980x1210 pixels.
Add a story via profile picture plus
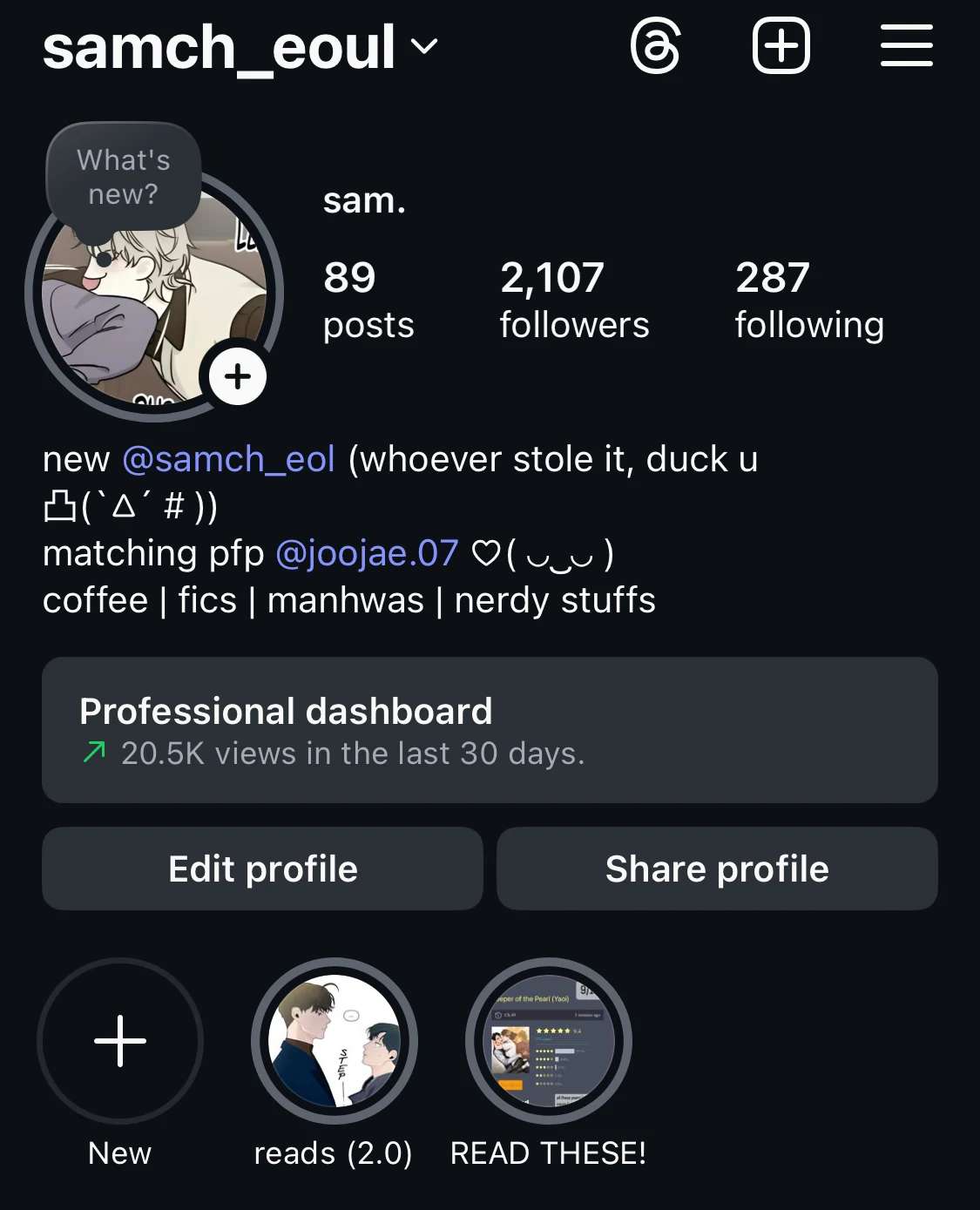click(238, 376)
